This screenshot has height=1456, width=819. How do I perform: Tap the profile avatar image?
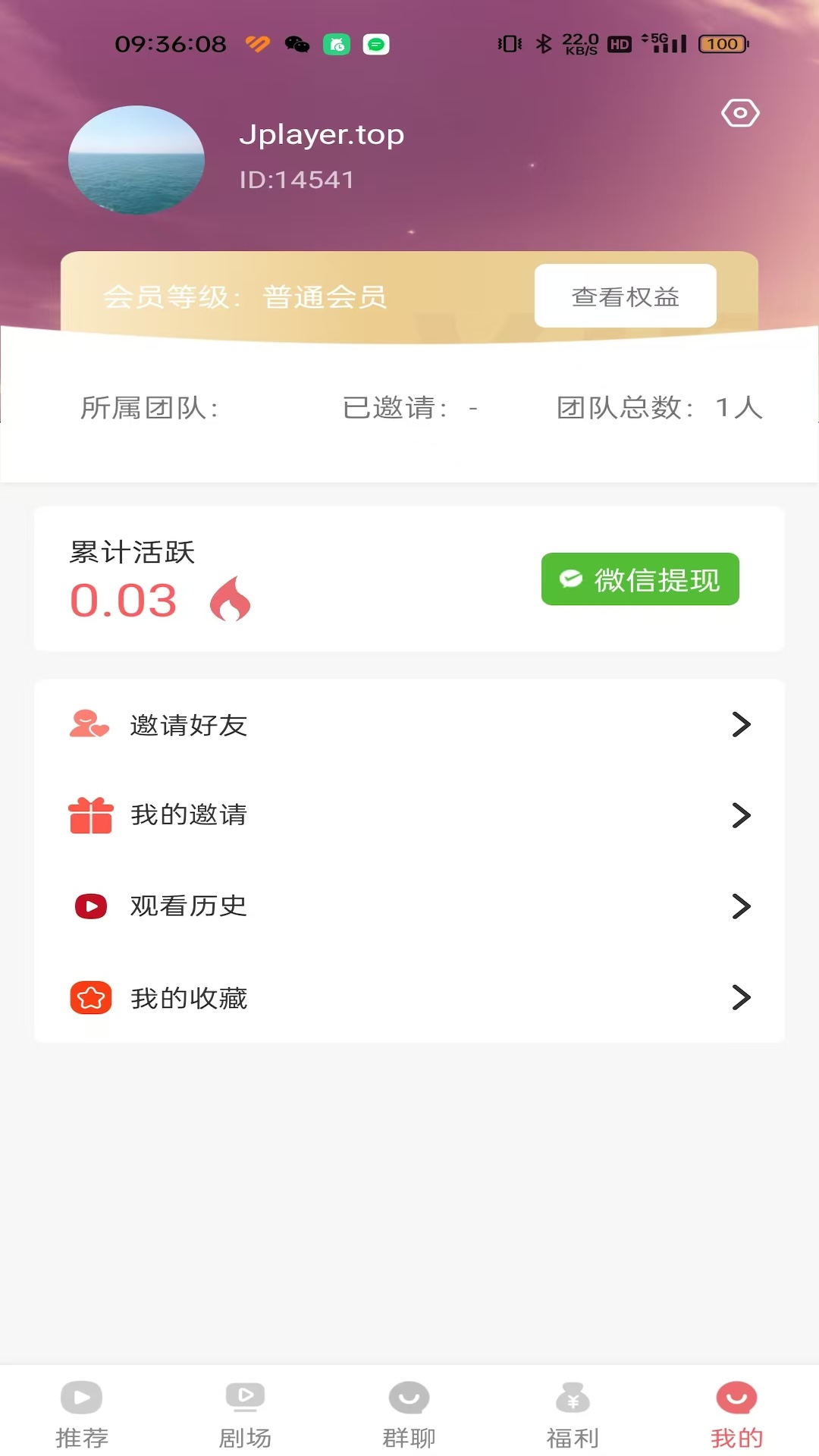[136, 159]
